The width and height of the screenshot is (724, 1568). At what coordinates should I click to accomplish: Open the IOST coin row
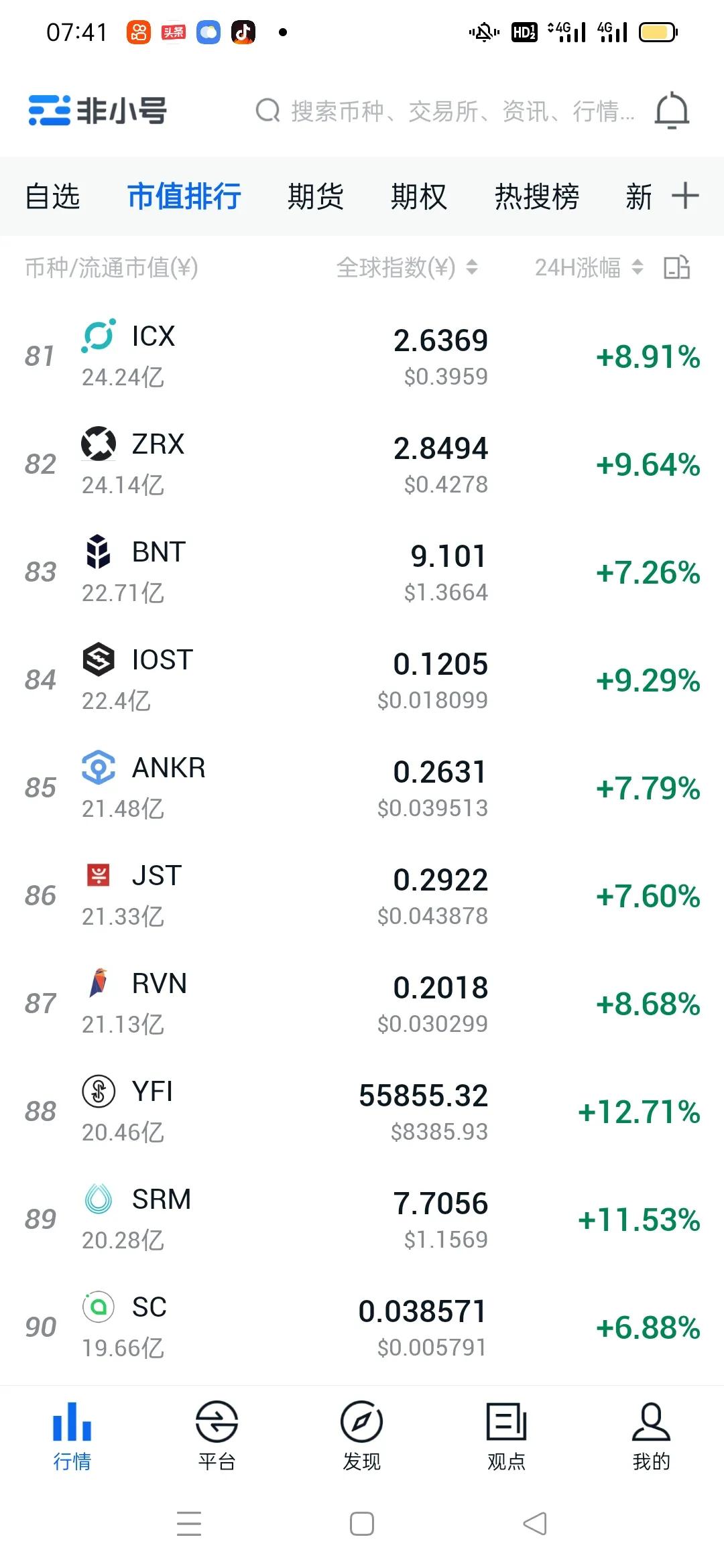click(x=362, y=680)
